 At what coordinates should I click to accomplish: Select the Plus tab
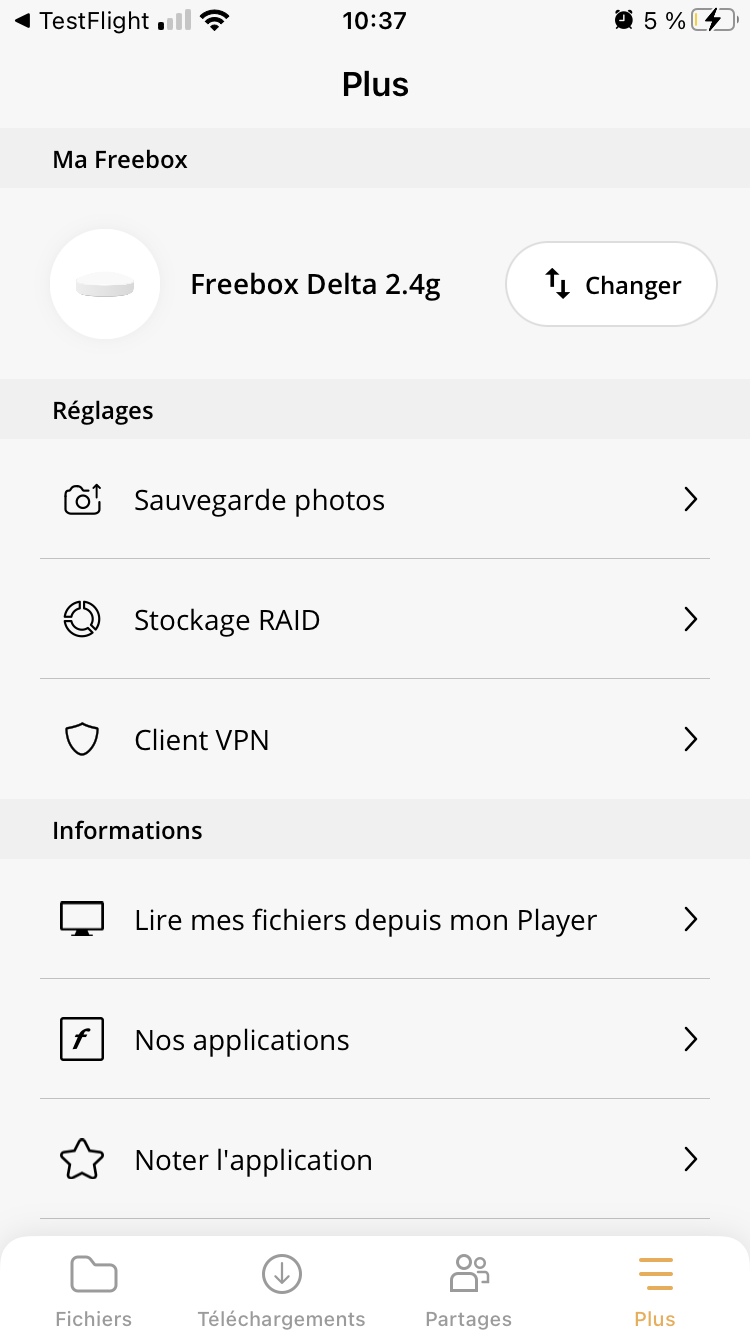(655, 1290)
